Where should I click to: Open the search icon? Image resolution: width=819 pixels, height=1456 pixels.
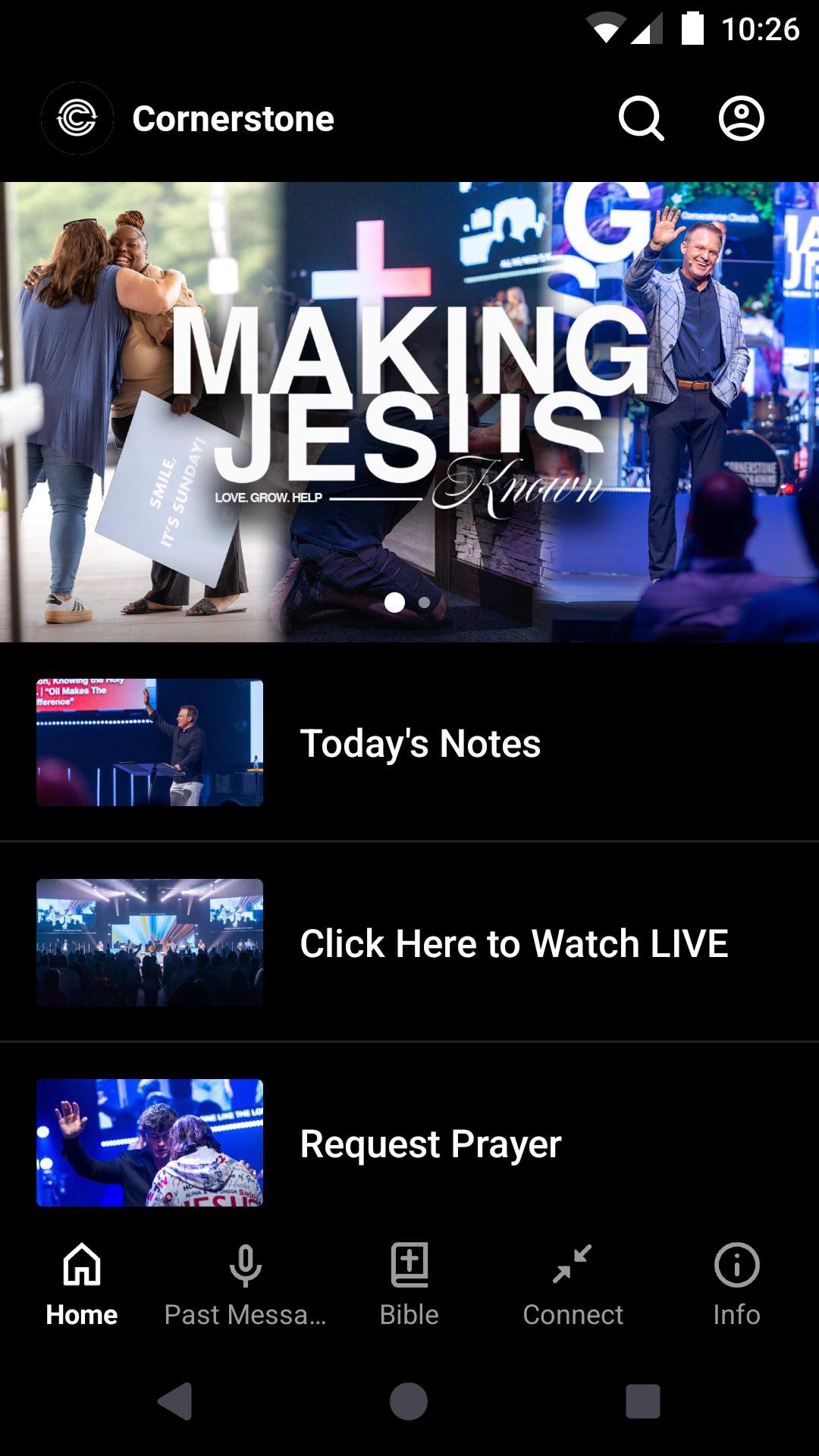click(641, 119)
